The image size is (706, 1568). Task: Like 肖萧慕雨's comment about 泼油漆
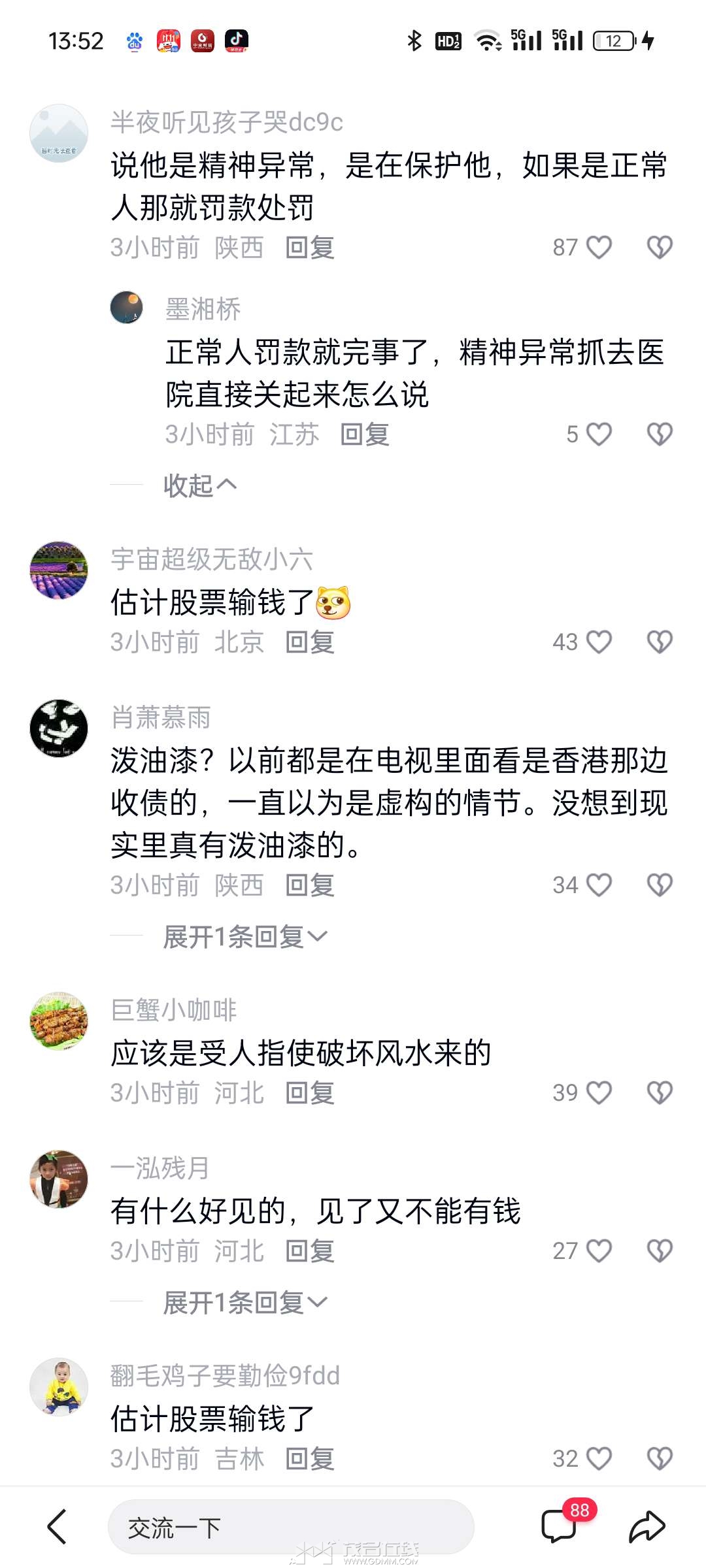coord(598,885)
